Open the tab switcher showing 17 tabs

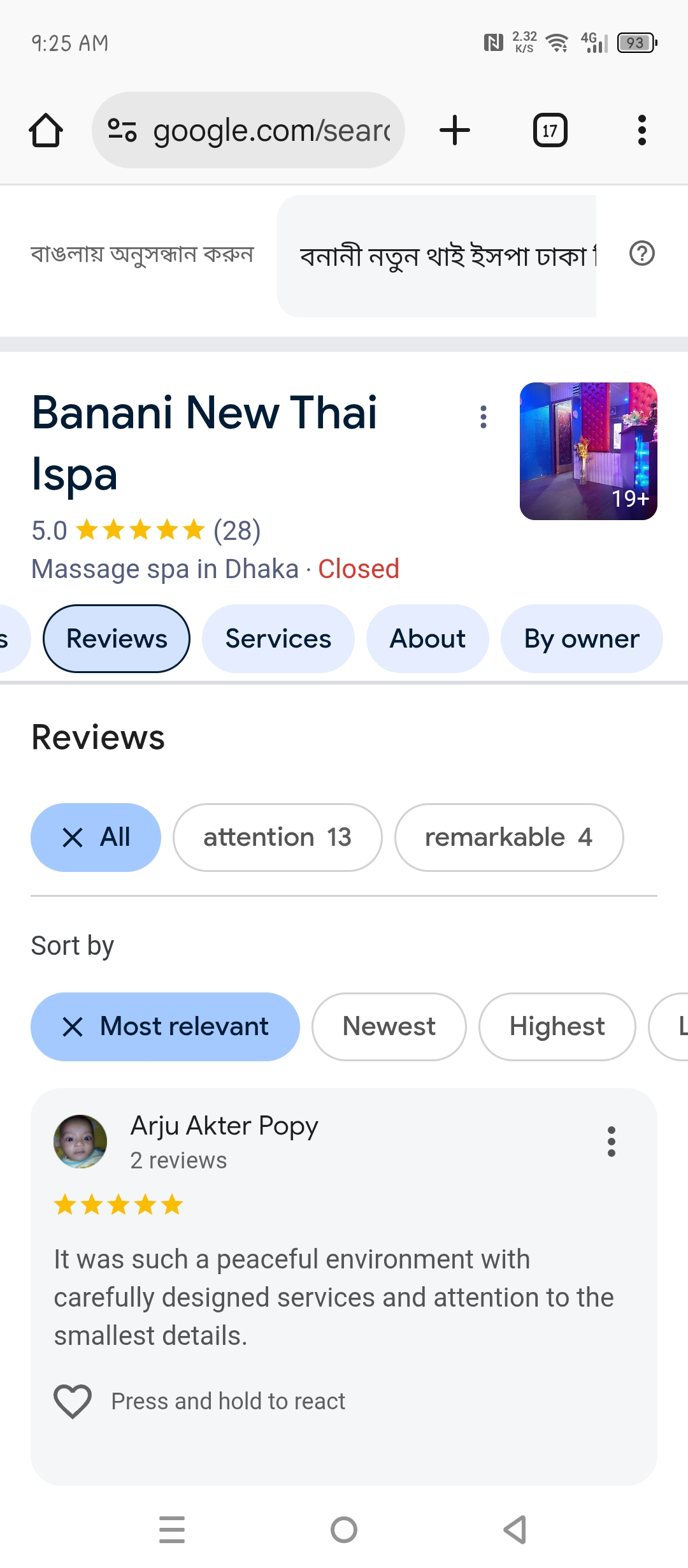550,131
